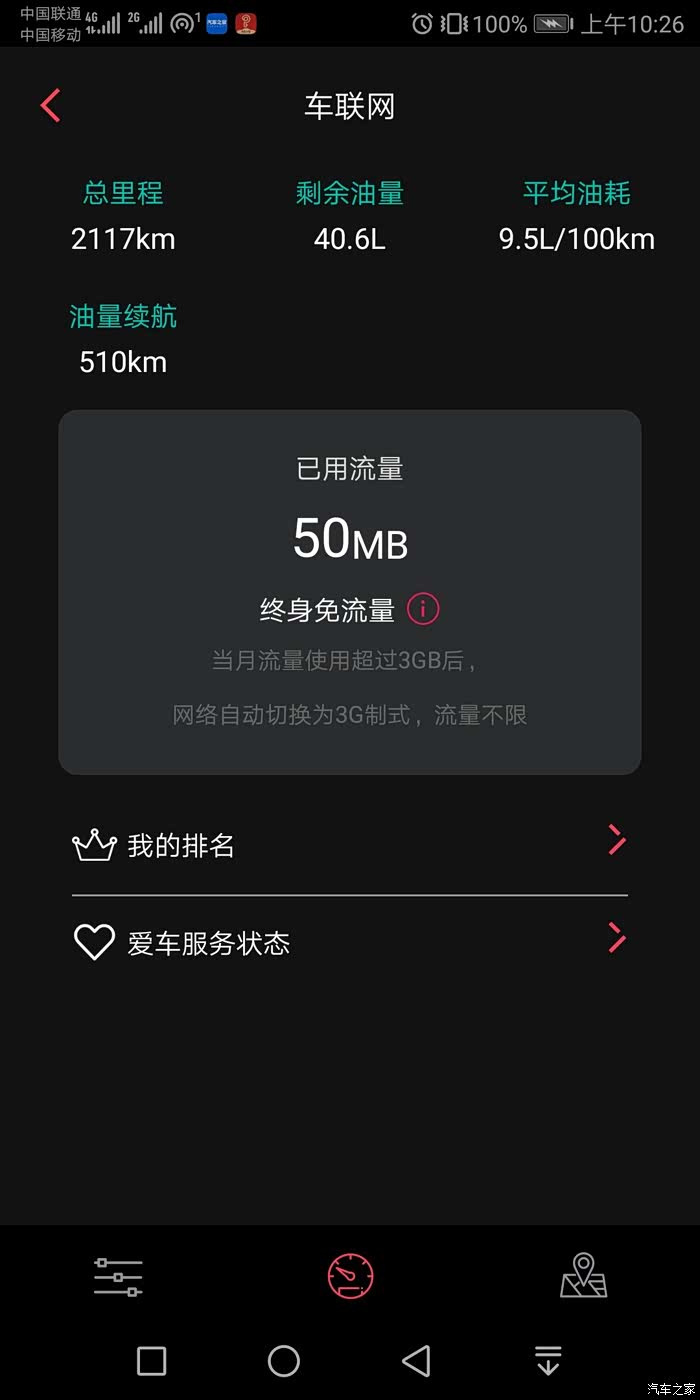Screen dimensions: 700x1400
Task: Open the 终身免流量 info icon
Action: pos(423,608)
